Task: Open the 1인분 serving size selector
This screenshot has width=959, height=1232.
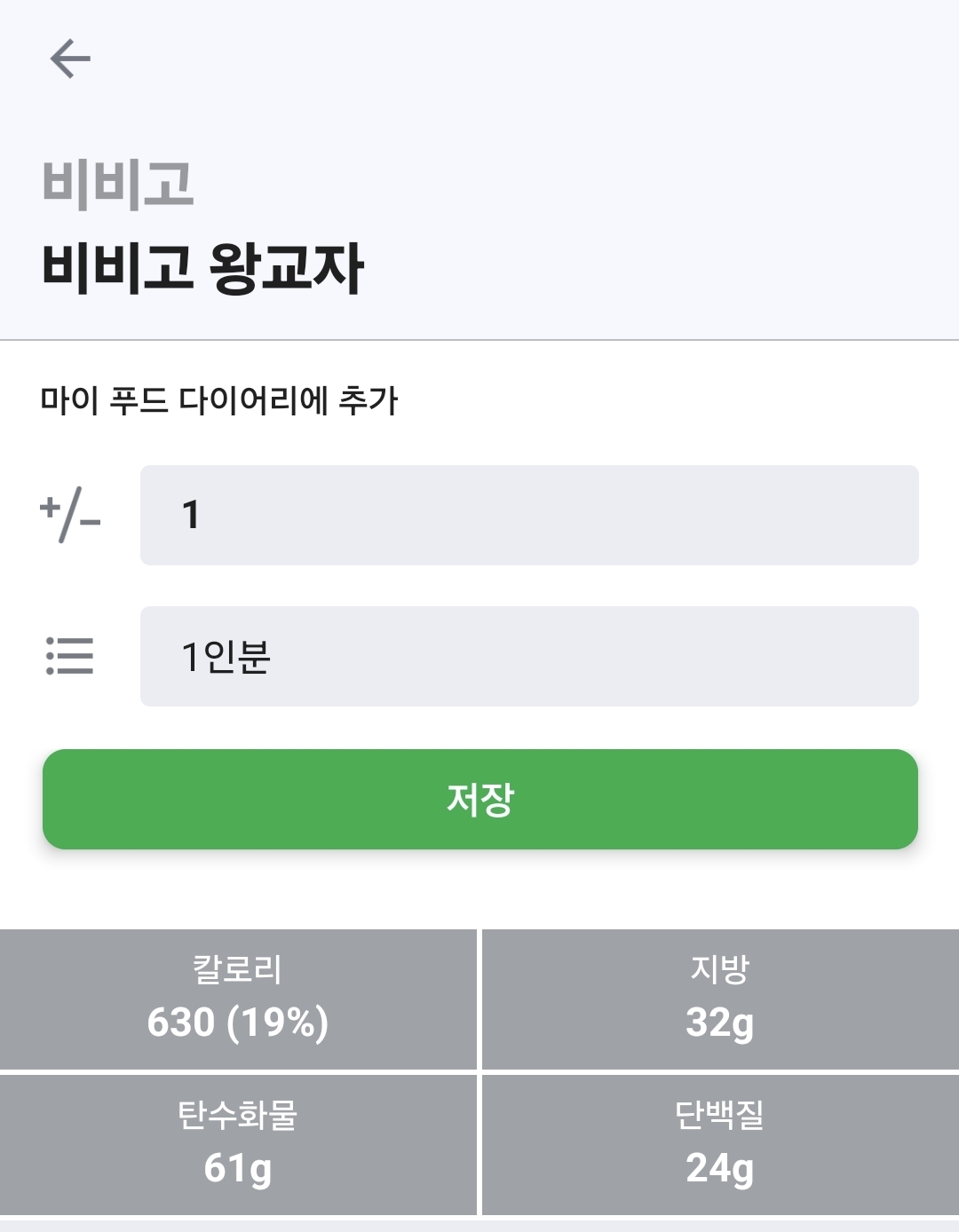Action: tap(528, 656)
